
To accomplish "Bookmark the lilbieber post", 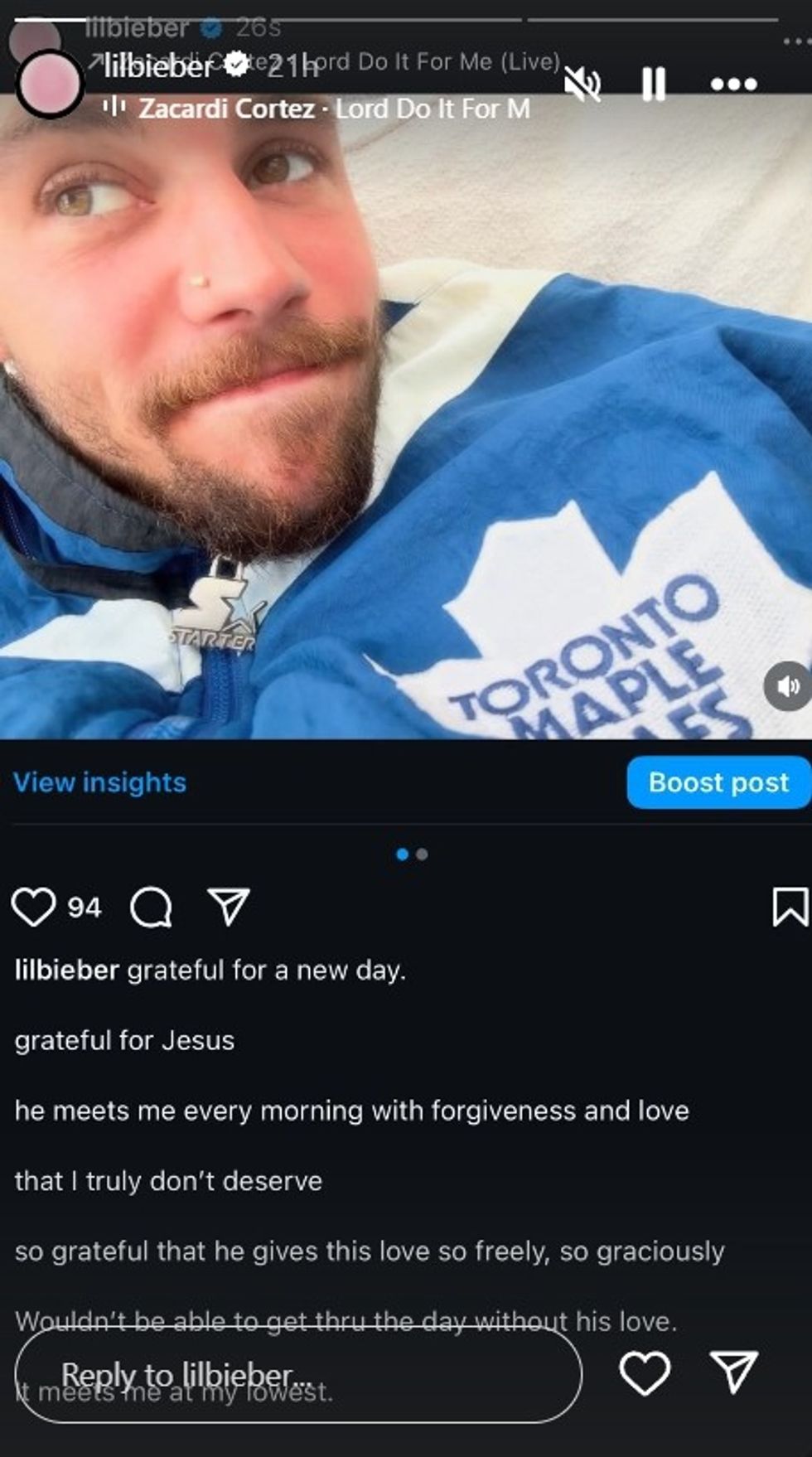I will tap(790, 907).
